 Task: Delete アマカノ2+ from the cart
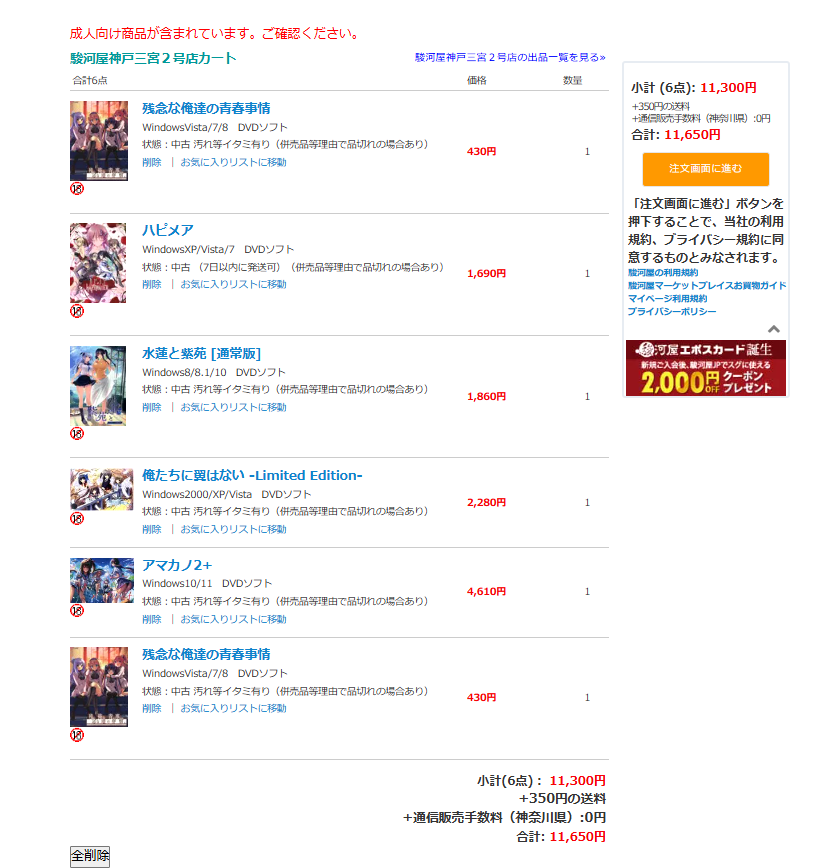151,619
